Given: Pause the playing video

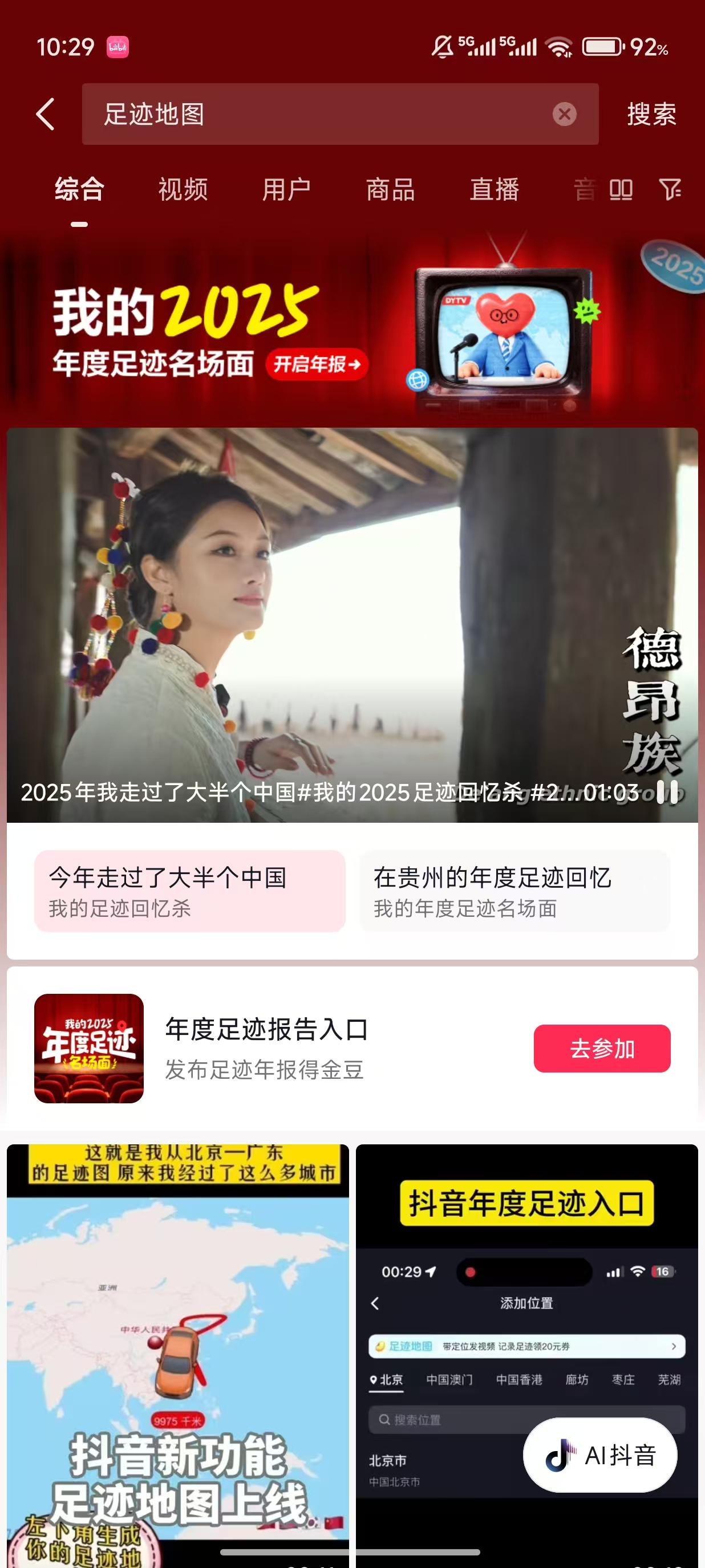Looking at the screenshot, I should 667,792.
